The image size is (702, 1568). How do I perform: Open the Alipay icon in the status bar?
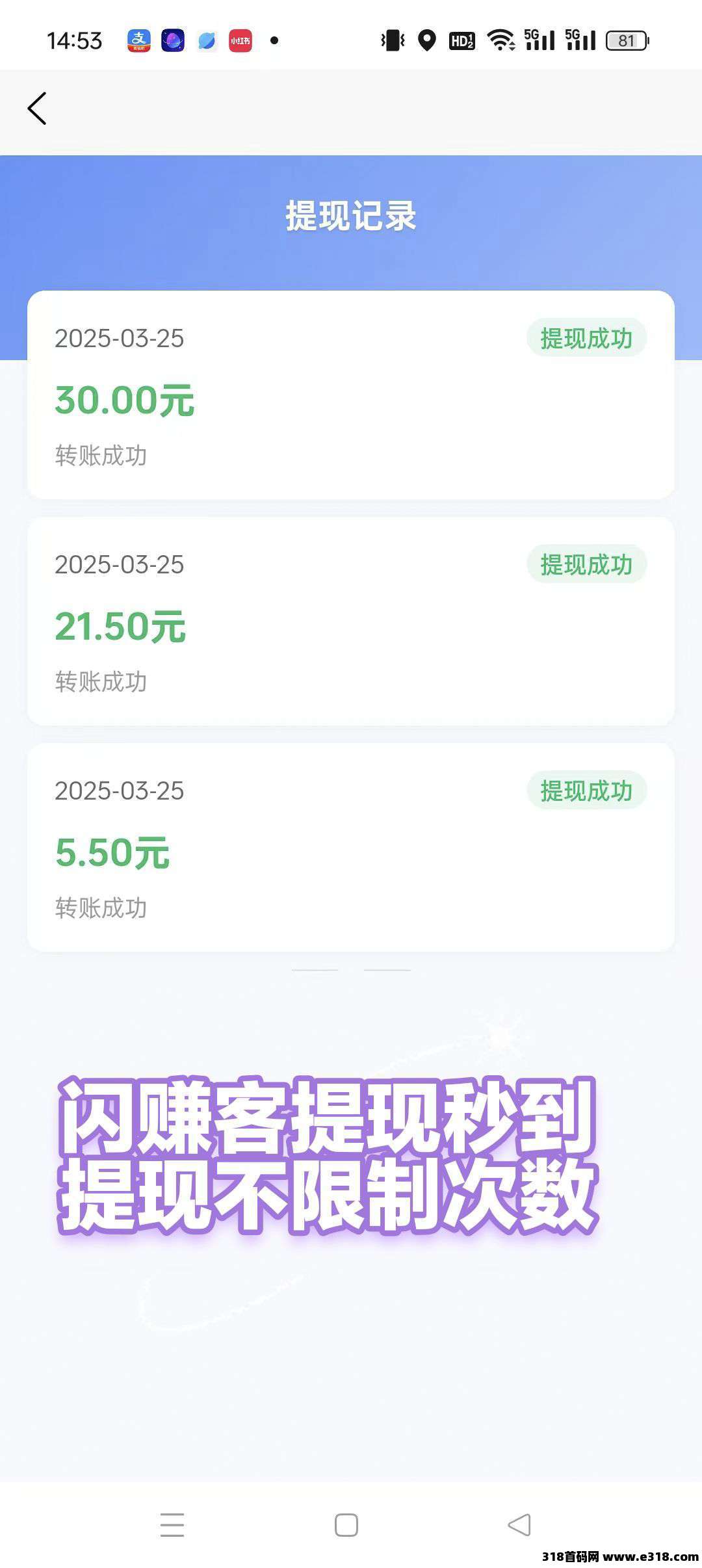139,41
